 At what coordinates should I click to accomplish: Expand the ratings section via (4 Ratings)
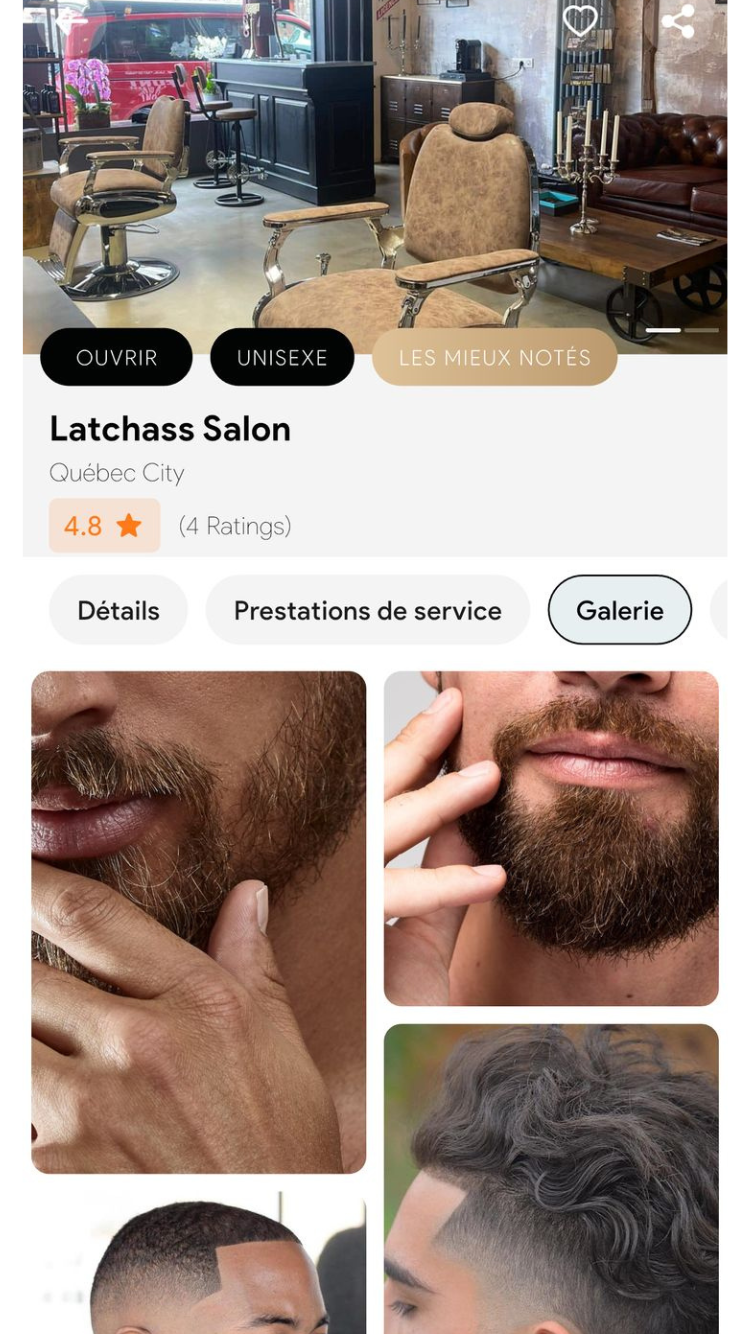pyautogui.click(x=233, y=525)
